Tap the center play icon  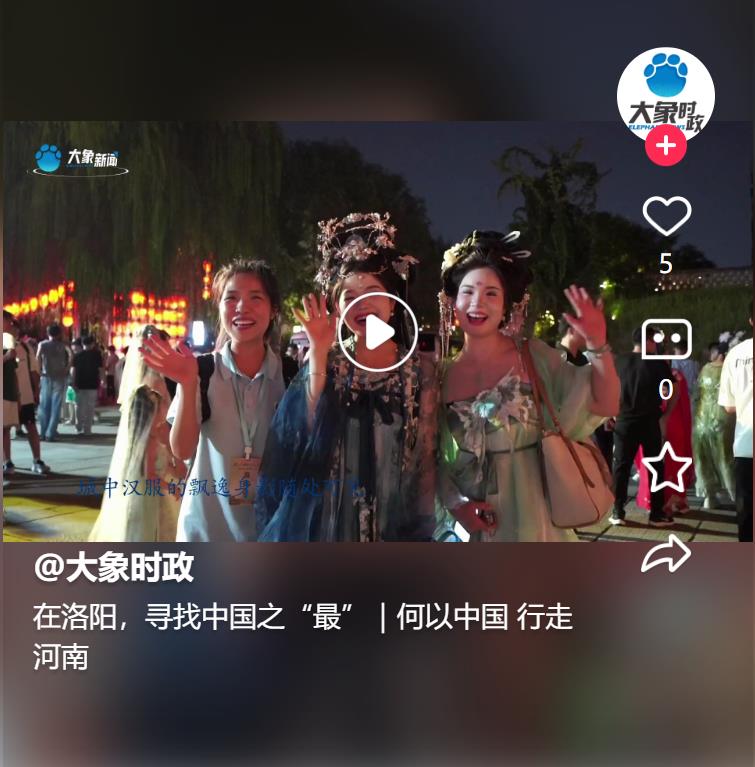click(x=377, y=332)
